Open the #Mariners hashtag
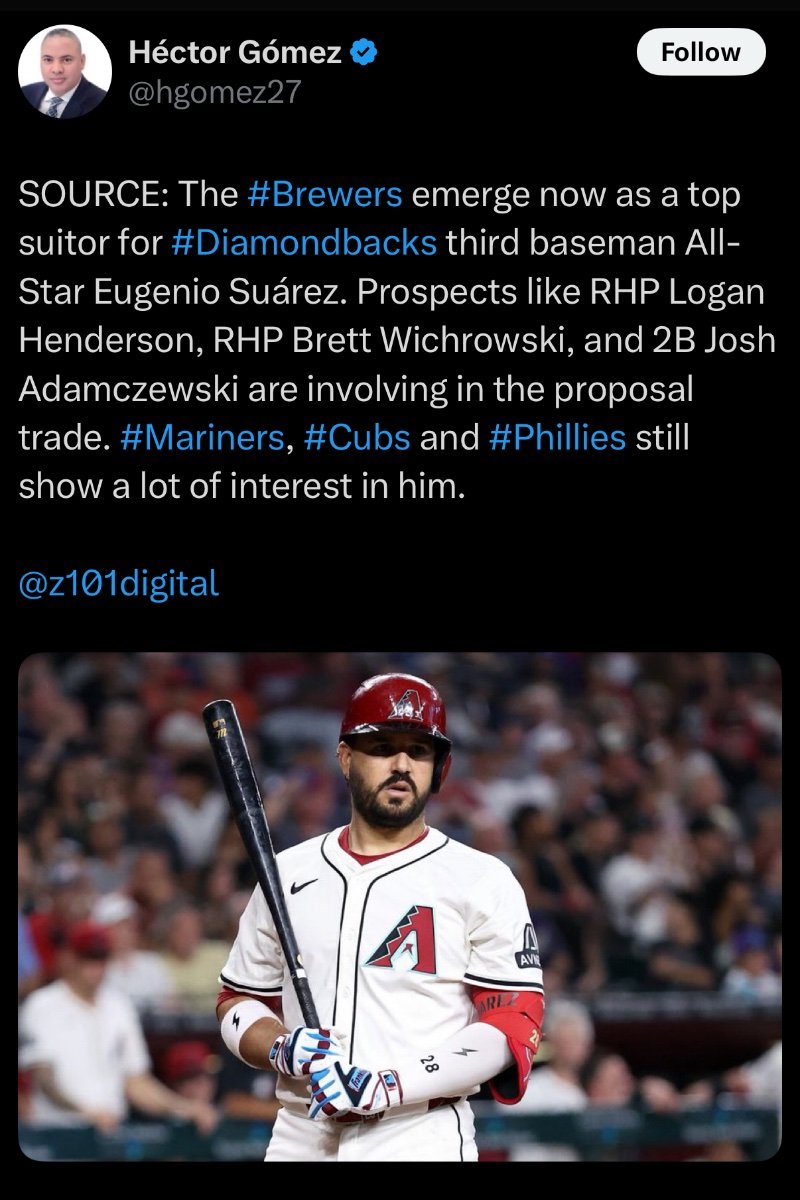 pos(201,439)
